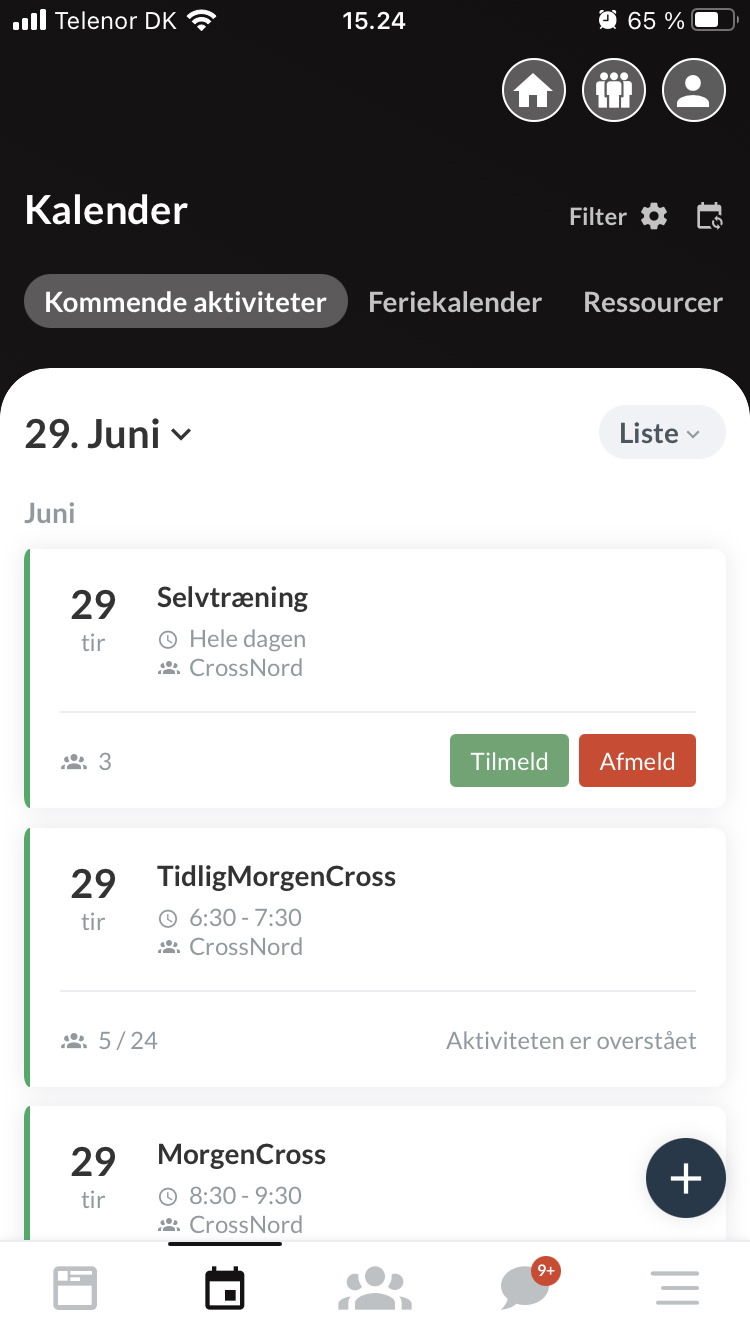Tap the calendar sync icon
This screenshot has width=750, height=1334.
coord(710,216)
